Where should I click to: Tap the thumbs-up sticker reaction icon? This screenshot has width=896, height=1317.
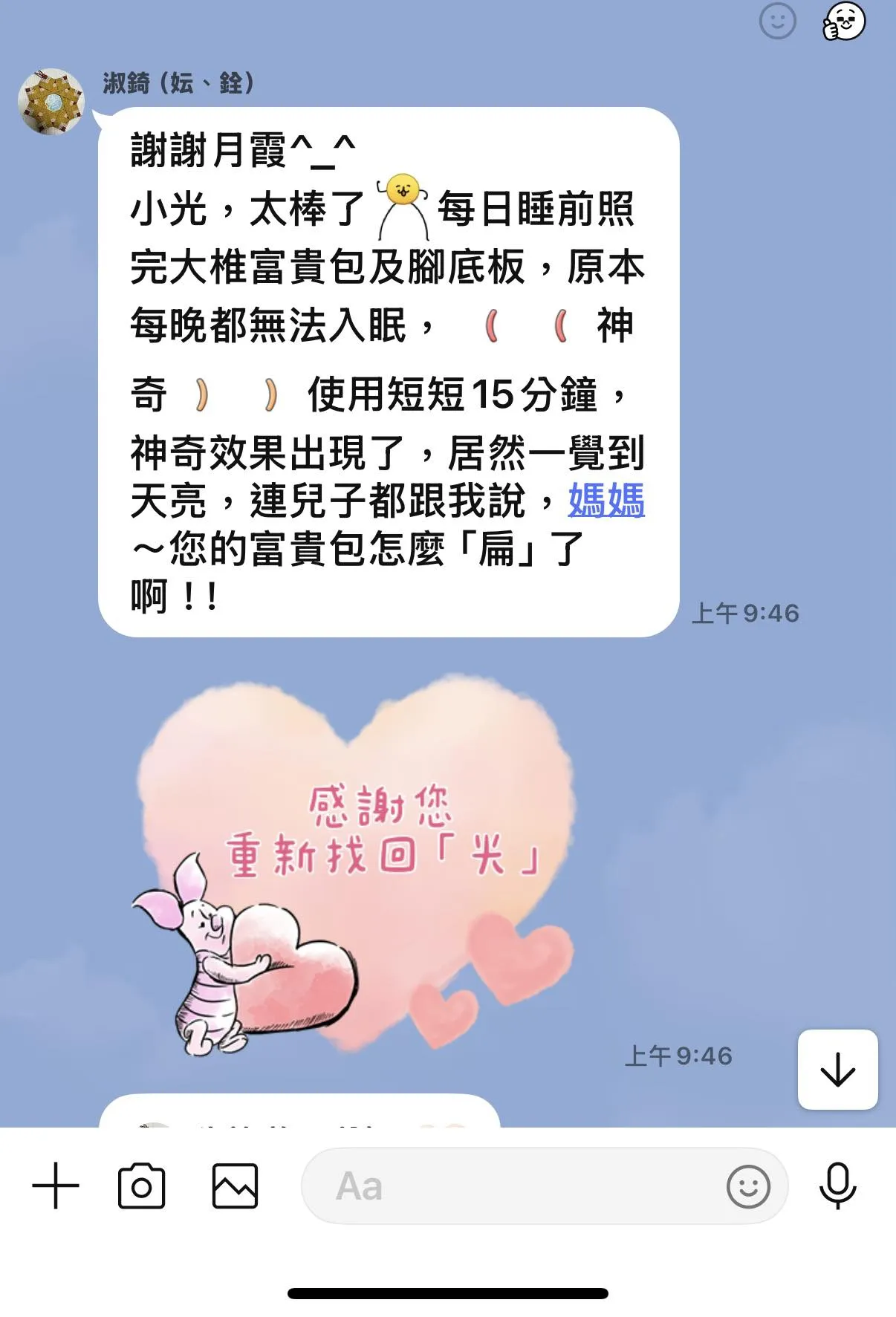pos(844,22)
